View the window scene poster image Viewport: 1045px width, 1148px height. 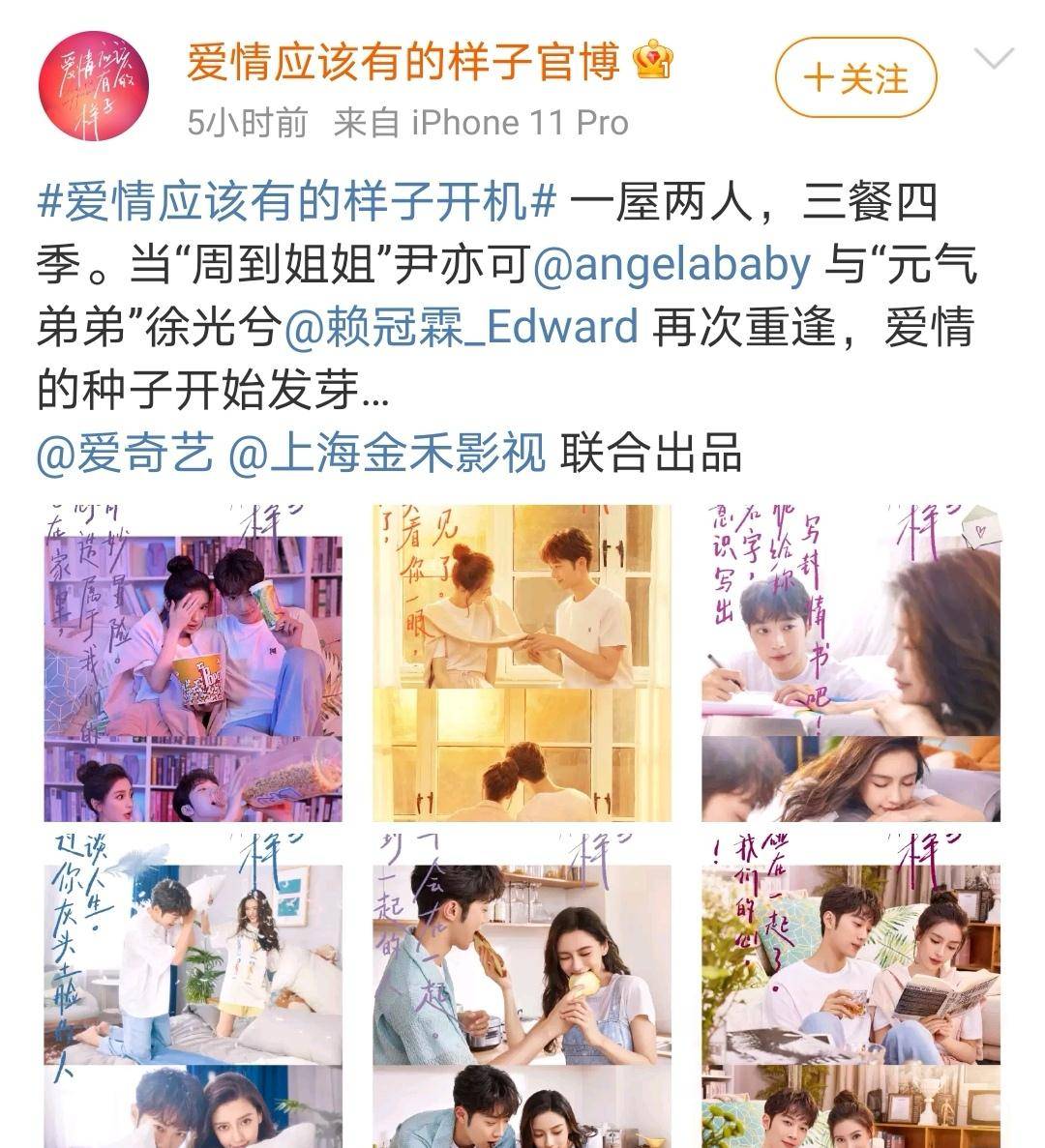(522, 663)
